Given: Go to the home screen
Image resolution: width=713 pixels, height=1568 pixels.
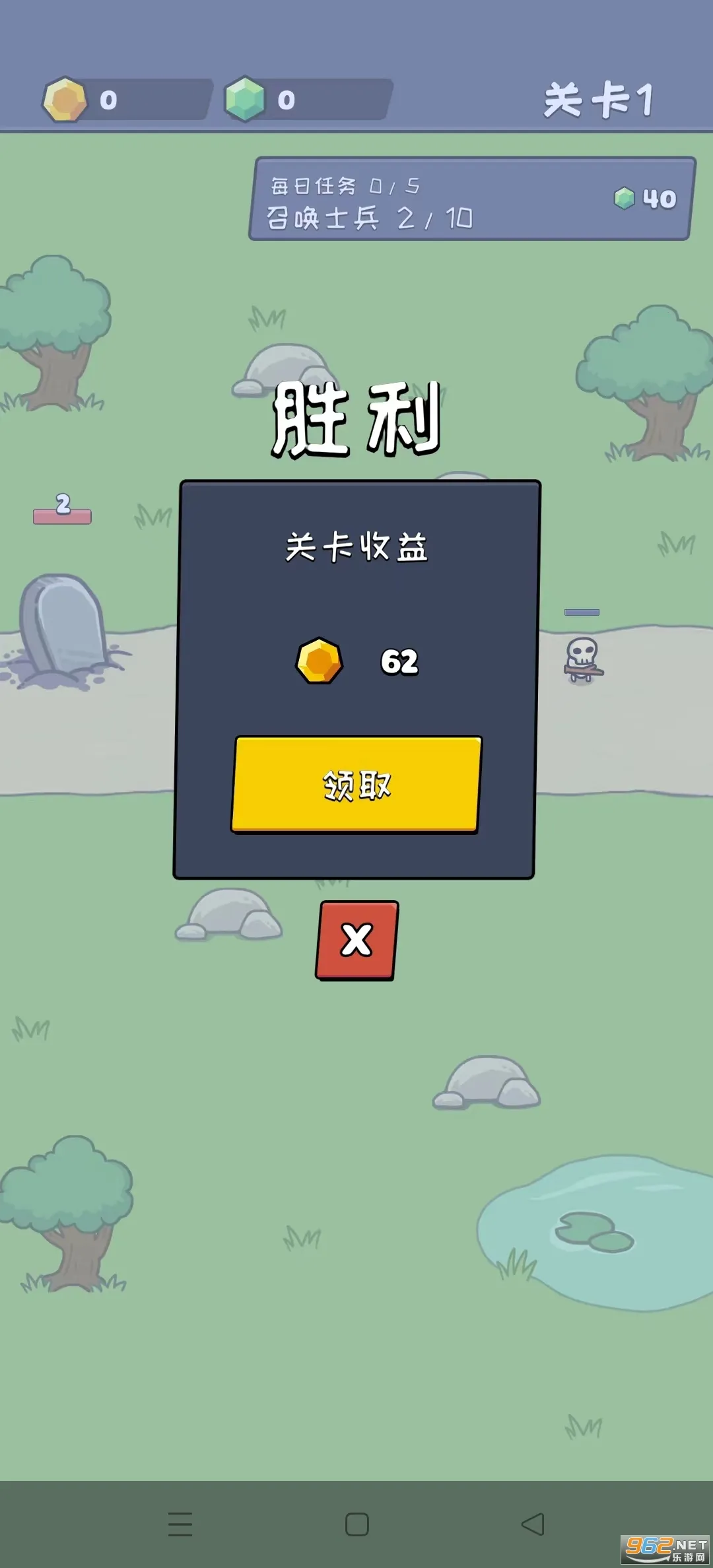Looking at the screenshot, I should point(357,1524).
